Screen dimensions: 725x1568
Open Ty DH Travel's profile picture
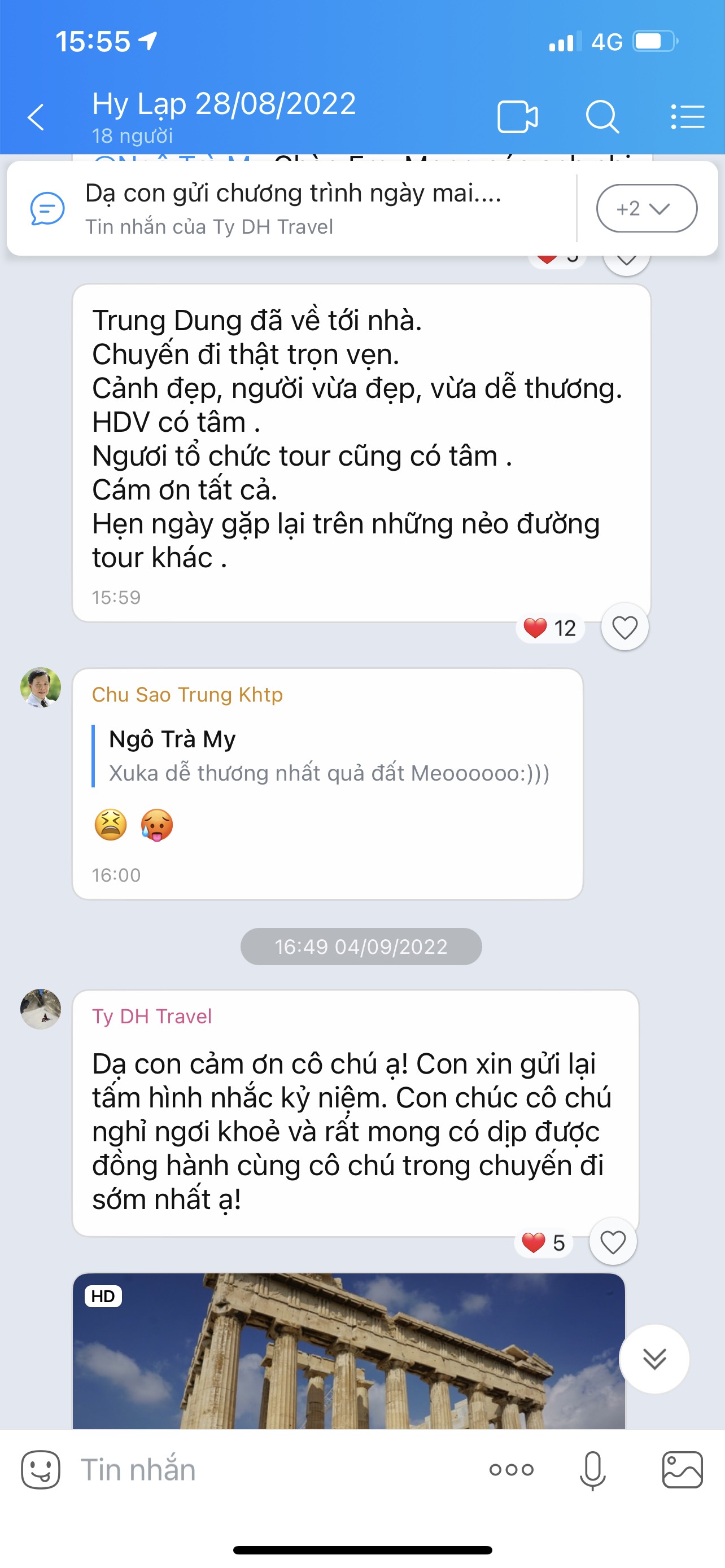pos(41,1009)
